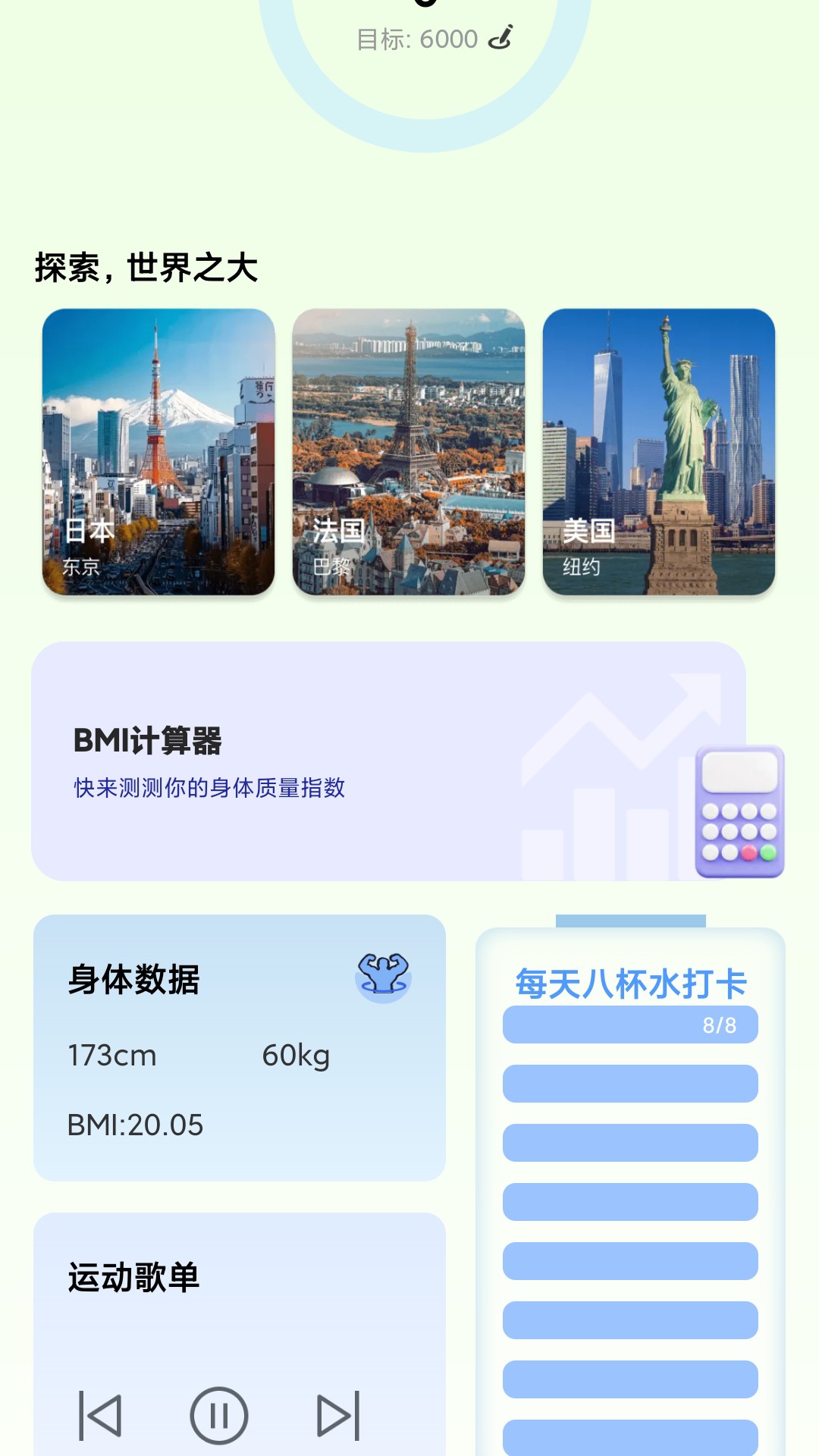Image resolution: width=819 pixels, height=1456 pixels.
Task: Click 快来测测你的身体质量指数 link
Action: point(207,789)
